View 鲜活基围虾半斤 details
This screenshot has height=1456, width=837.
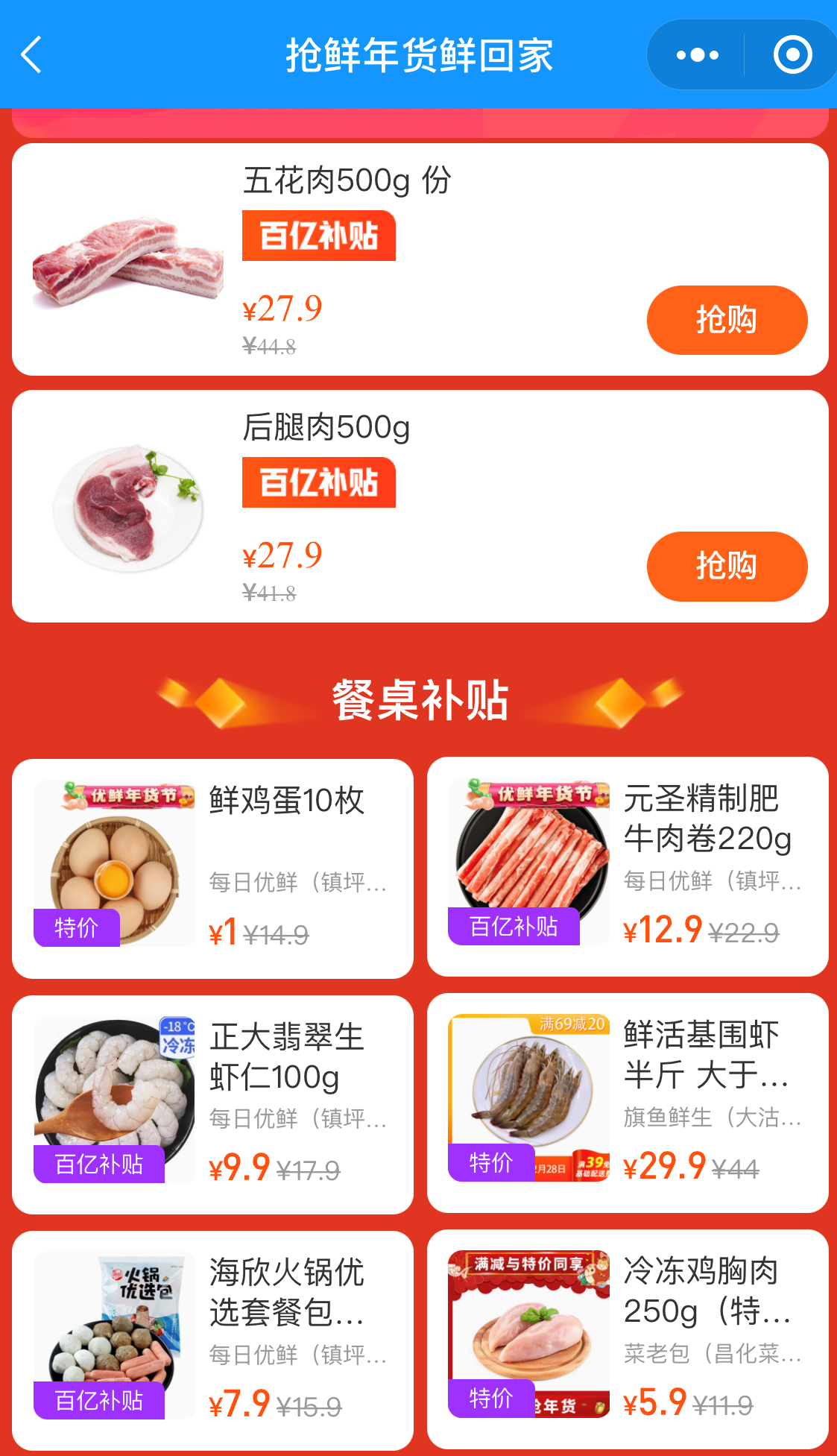628,1103
